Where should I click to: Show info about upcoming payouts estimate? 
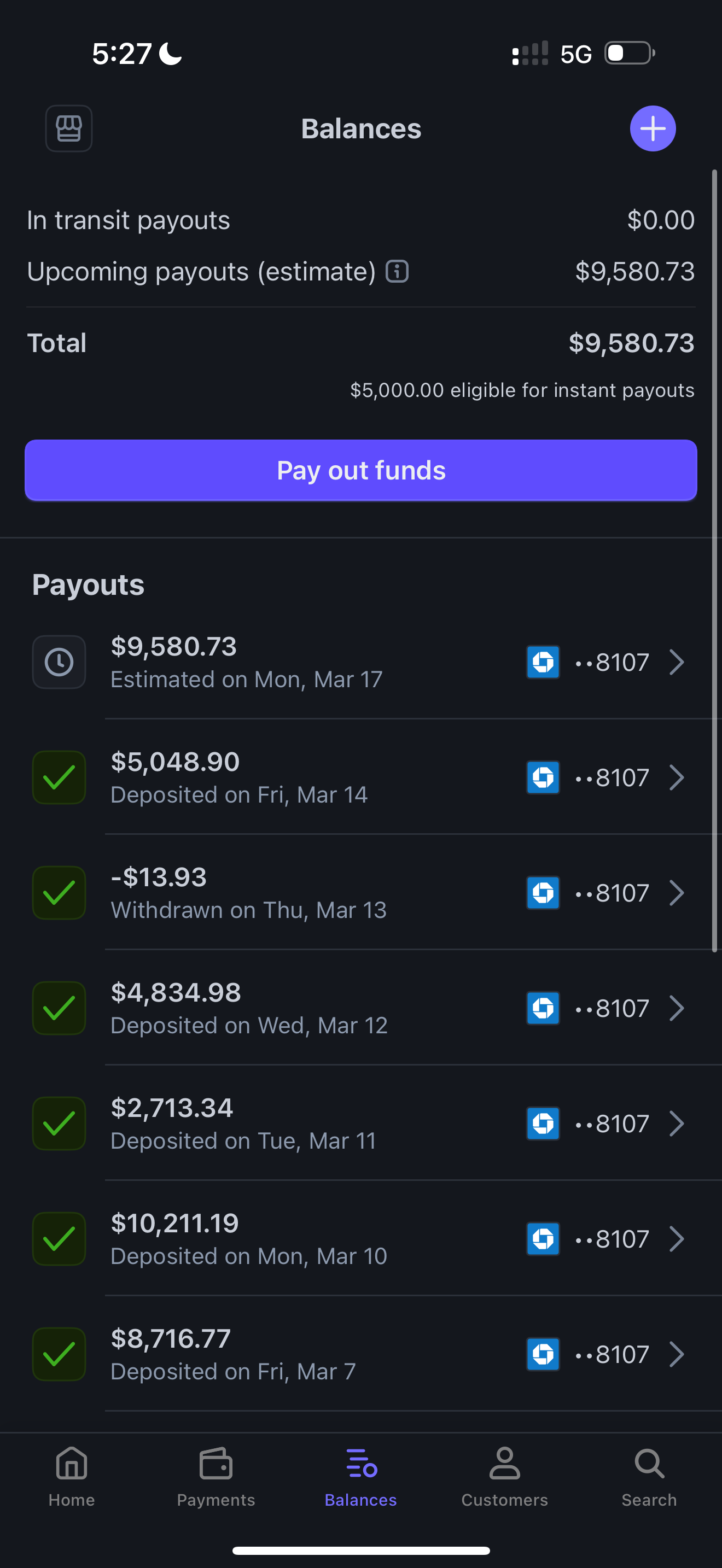click(397, 272)
